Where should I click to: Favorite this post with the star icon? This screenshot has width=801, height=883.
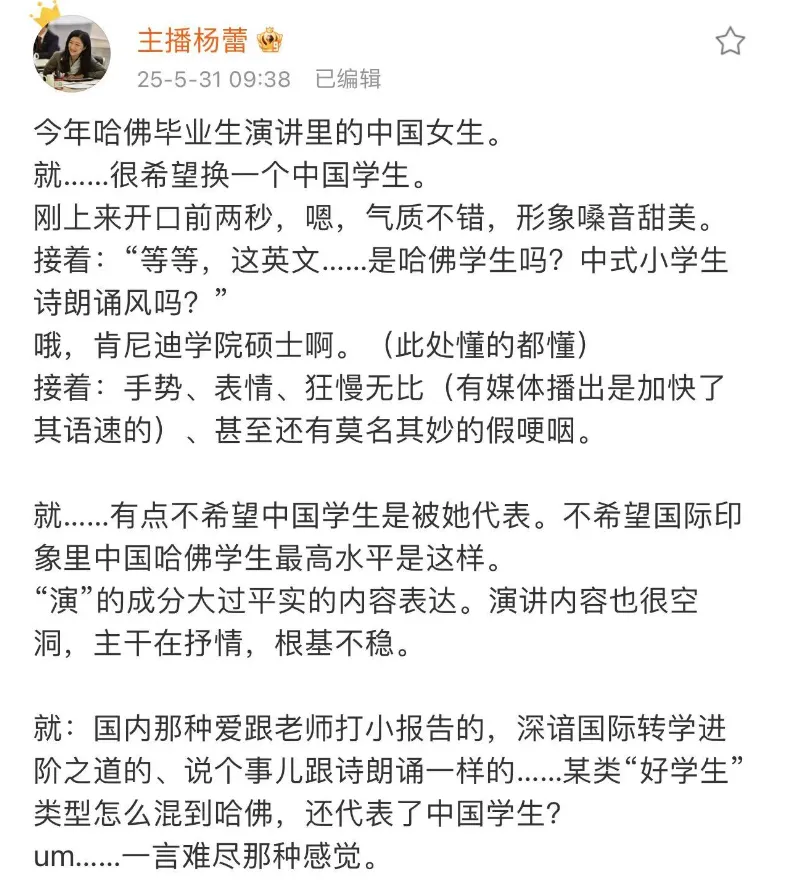730,42
